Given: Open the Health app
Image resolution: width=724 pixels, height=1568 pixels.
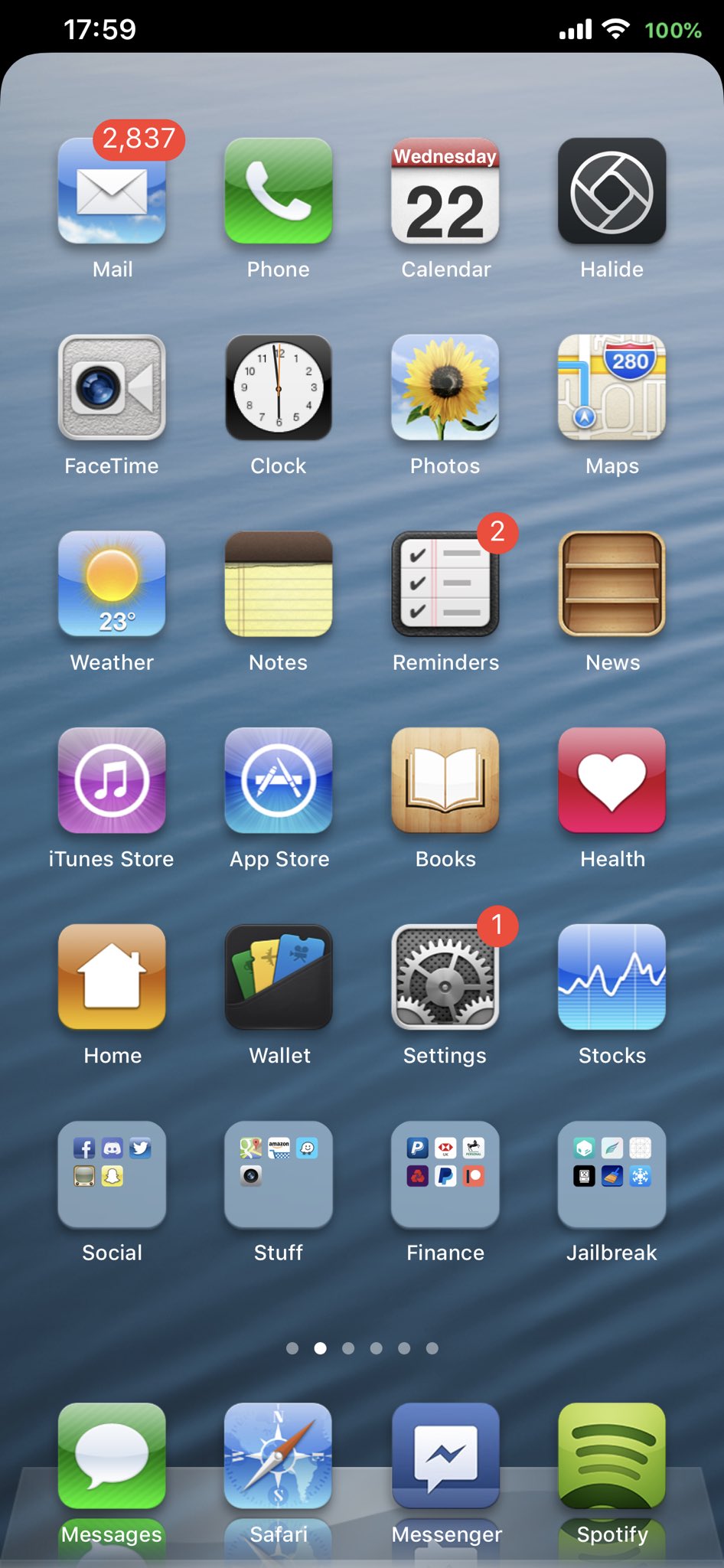Looking at the screenshot, I should (x=611, y=781).
